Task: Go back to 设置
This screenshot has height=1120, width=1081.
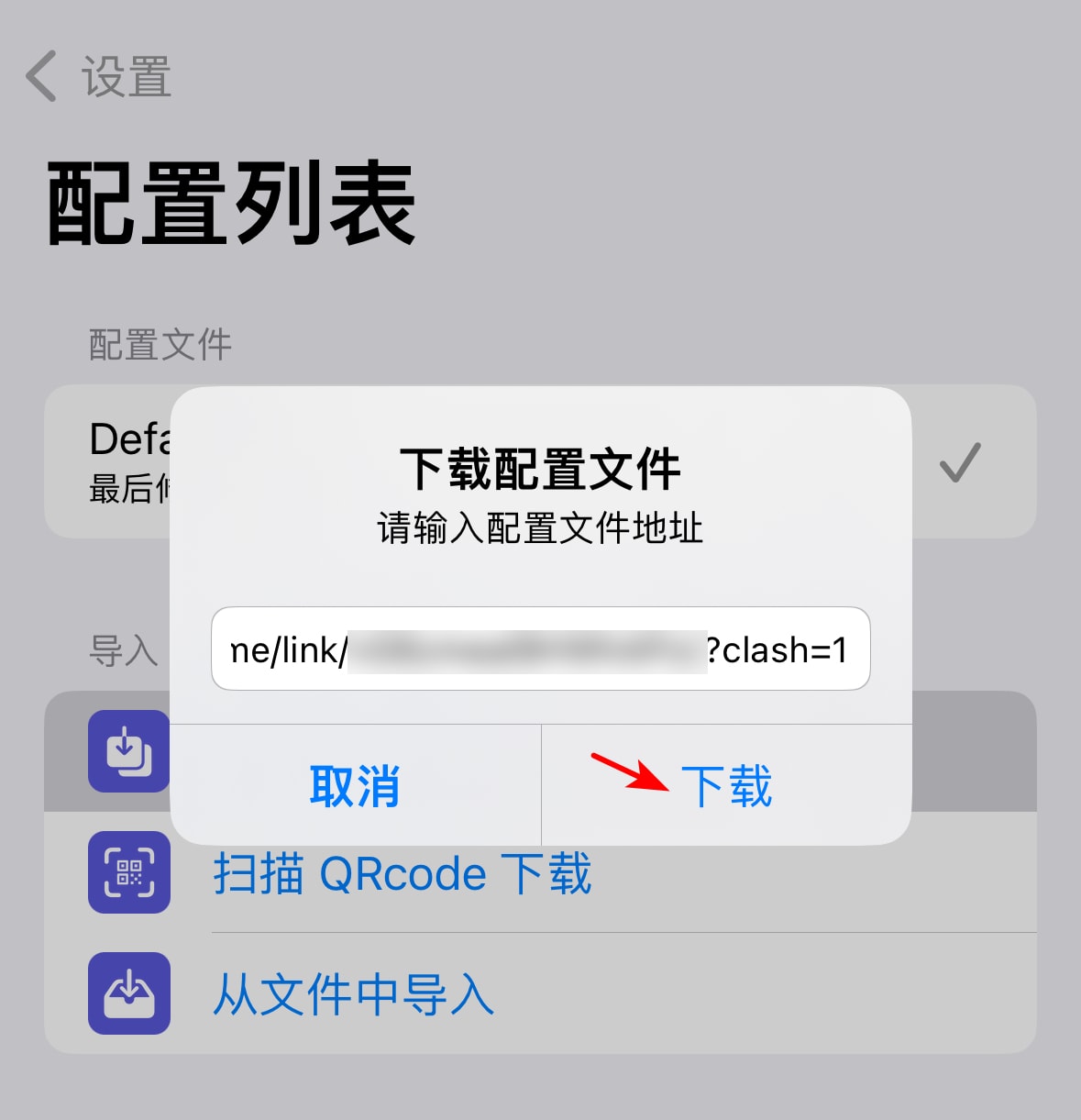Action: 98,77
